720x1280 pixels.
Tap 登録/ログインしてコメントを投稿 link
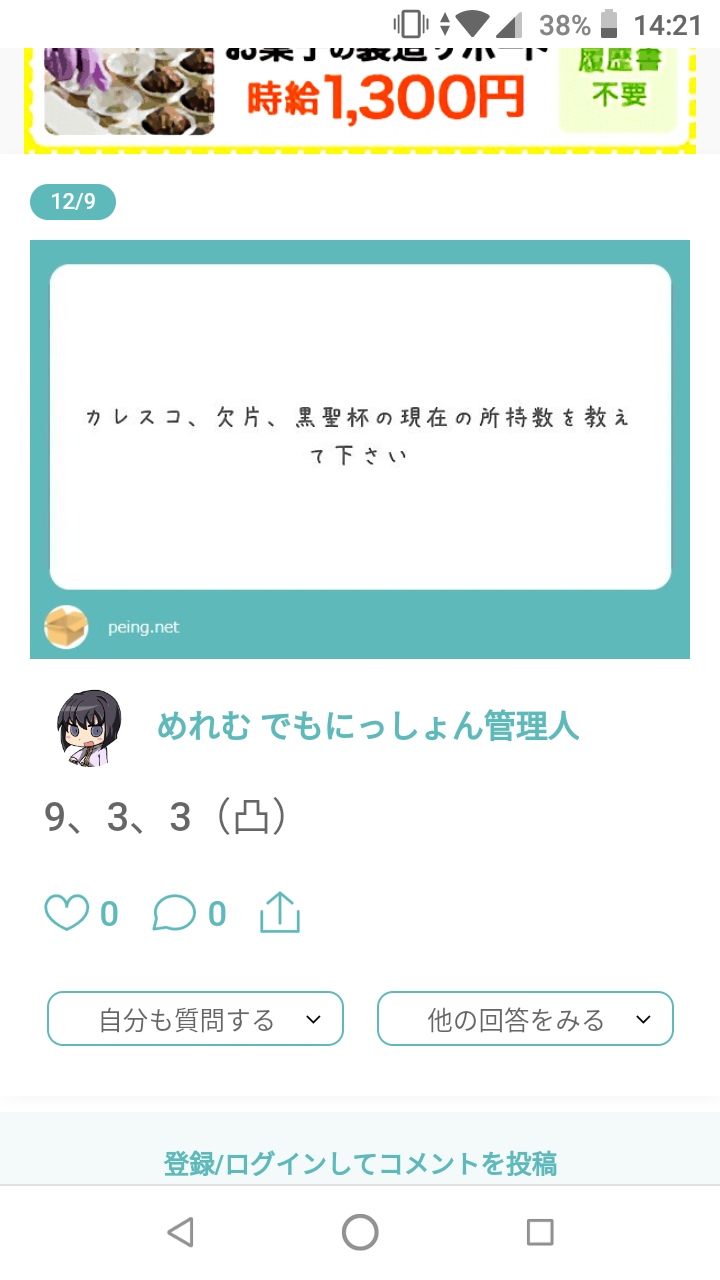click(x=360, y=1163)
